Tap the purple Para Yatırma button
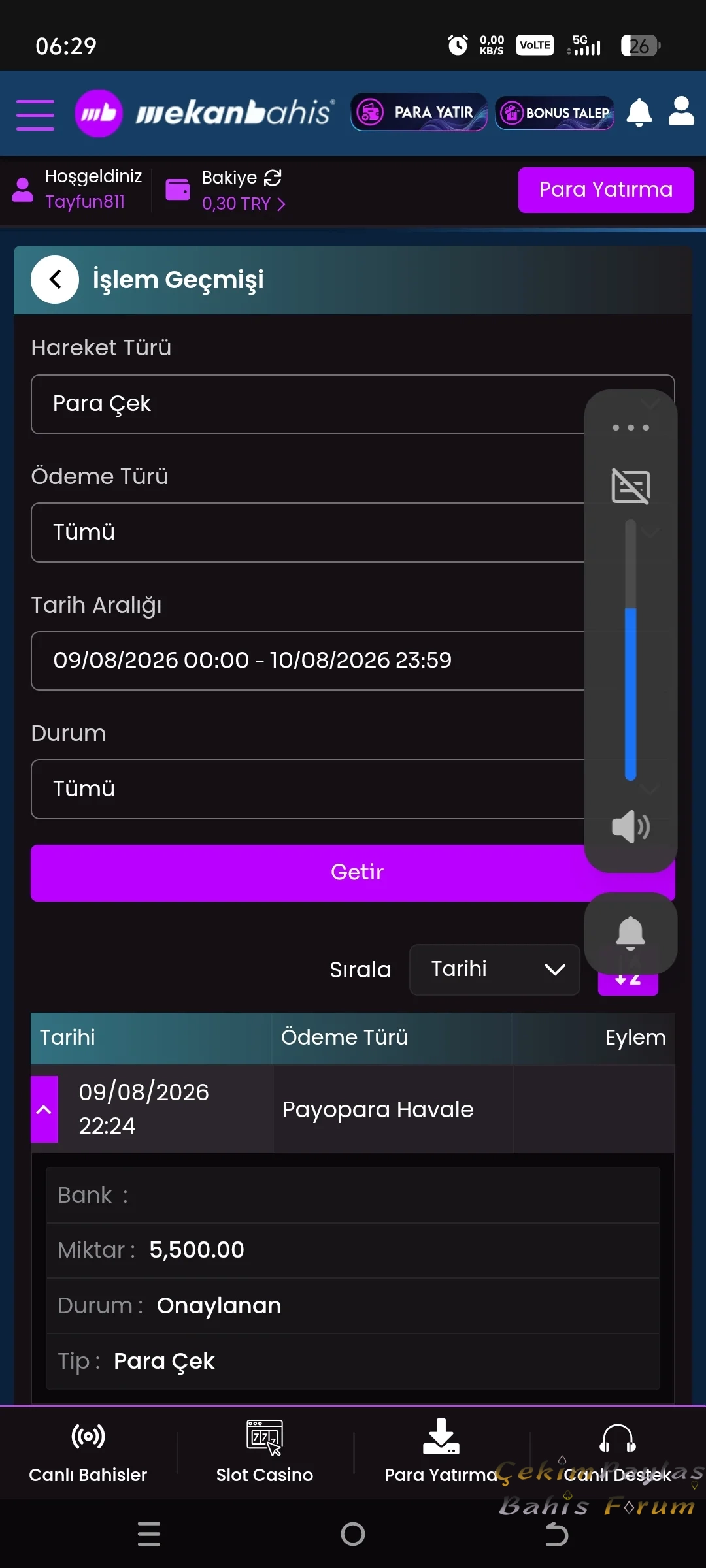This screenshot has width=706, height=1568. [x=606, y=189]
